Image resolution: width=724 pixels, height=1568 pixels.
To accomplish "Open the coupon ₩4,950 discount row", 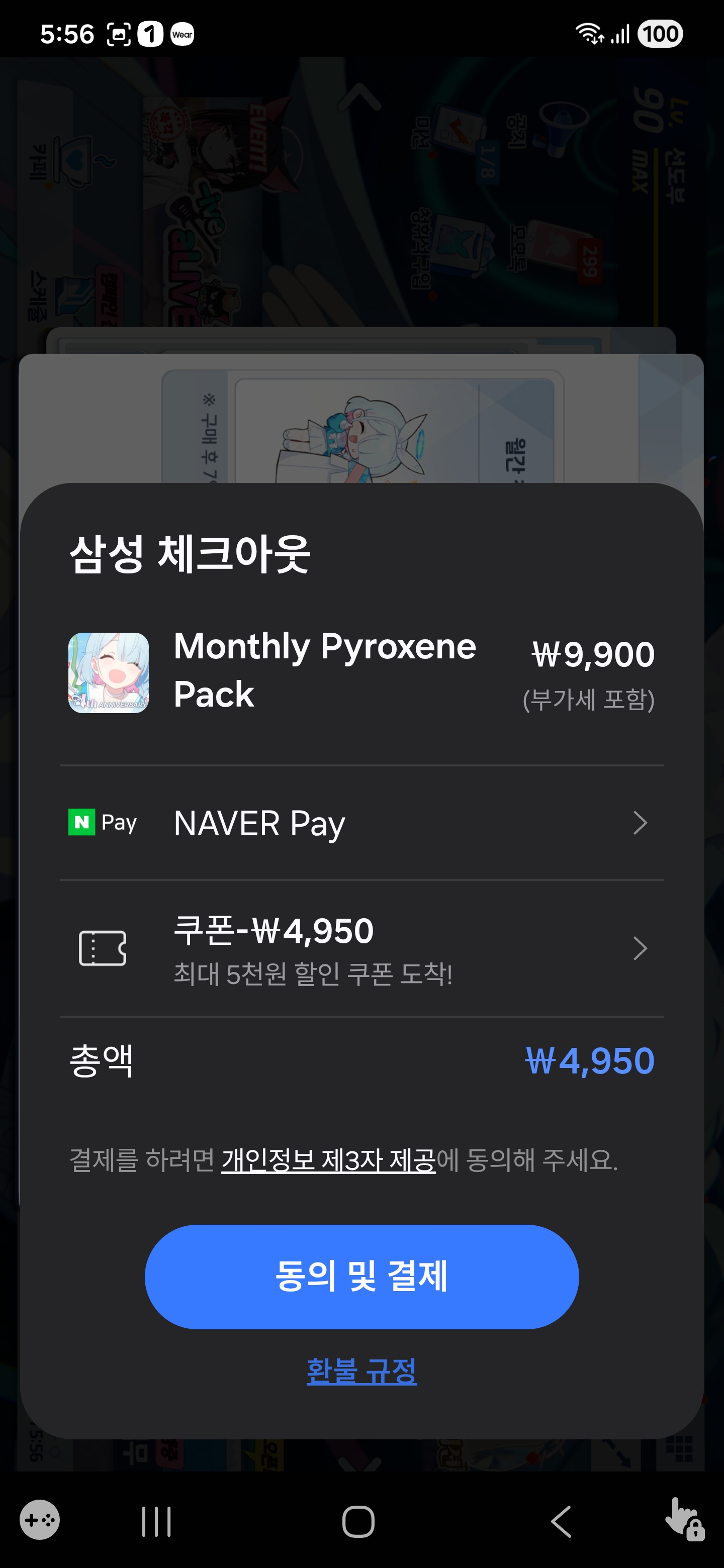I will point(361,948).
